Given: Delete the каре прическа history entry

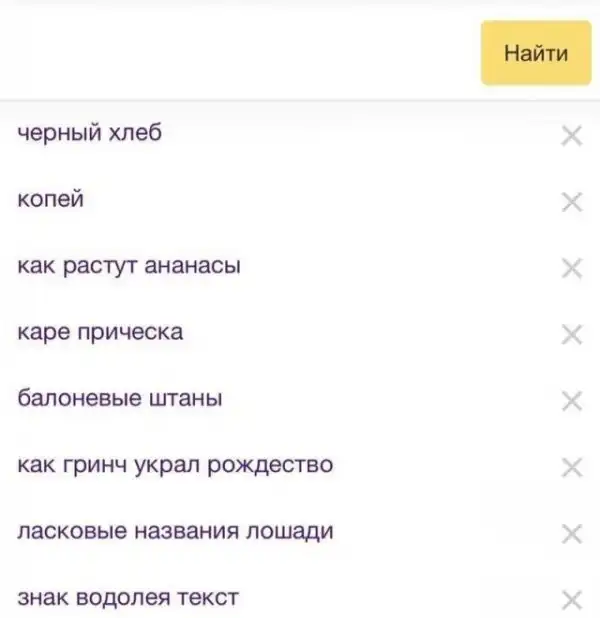Looking at the screenshot, I should (x=572, y=334).
